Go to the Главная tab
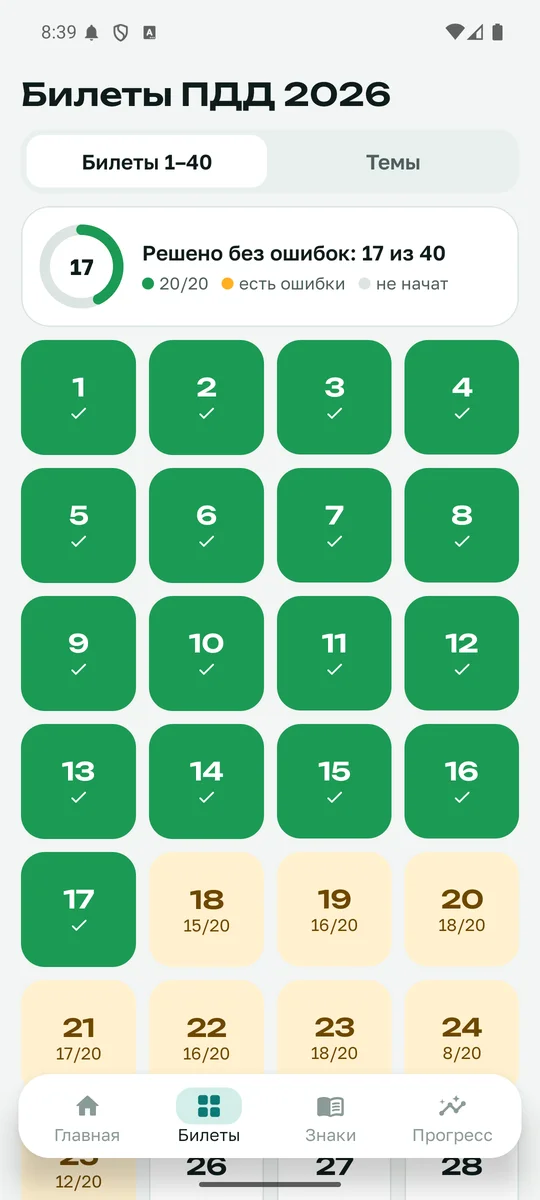The width and height of the screenshot is (540, 1200). pos(87,1117)
